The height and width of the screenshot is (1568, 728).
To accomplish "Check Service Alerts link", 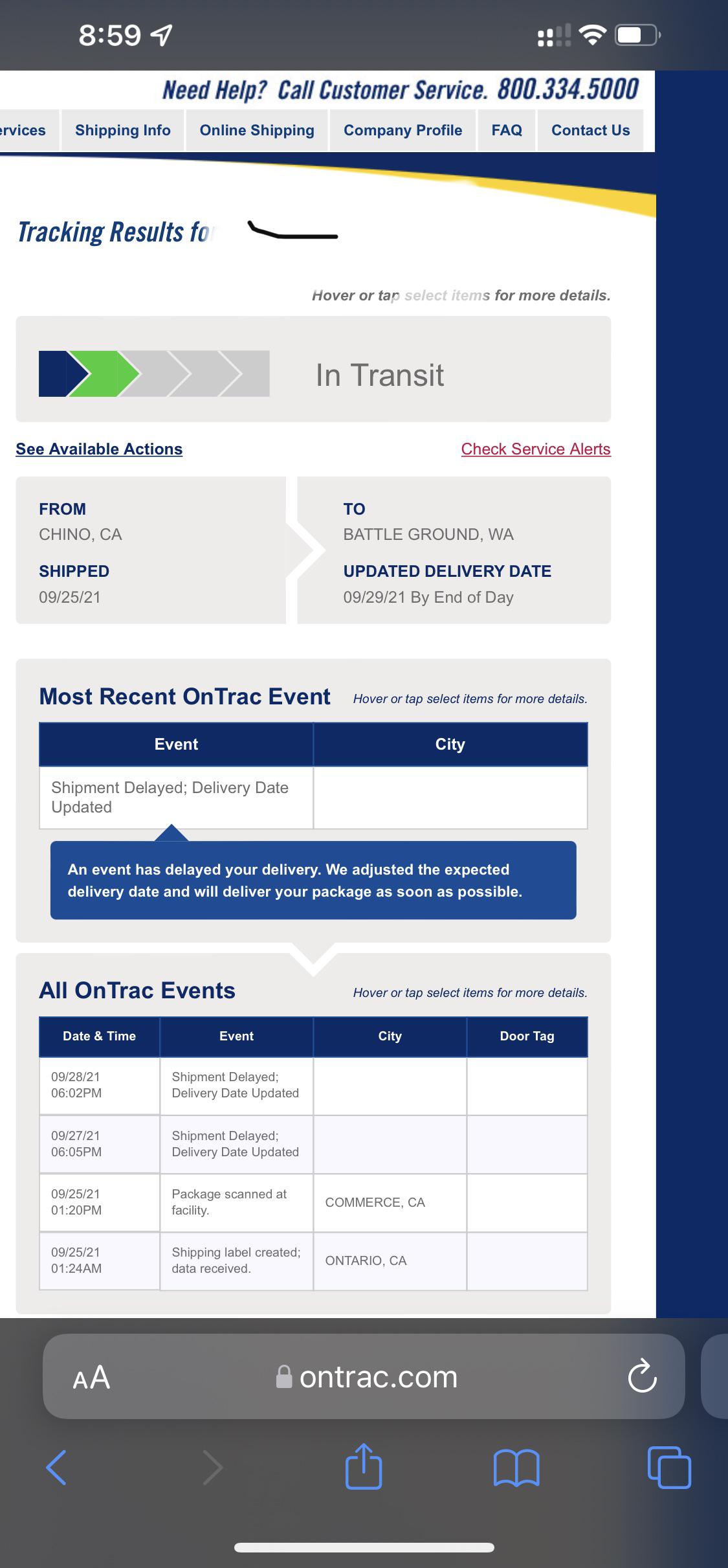I will coord(535,449).
